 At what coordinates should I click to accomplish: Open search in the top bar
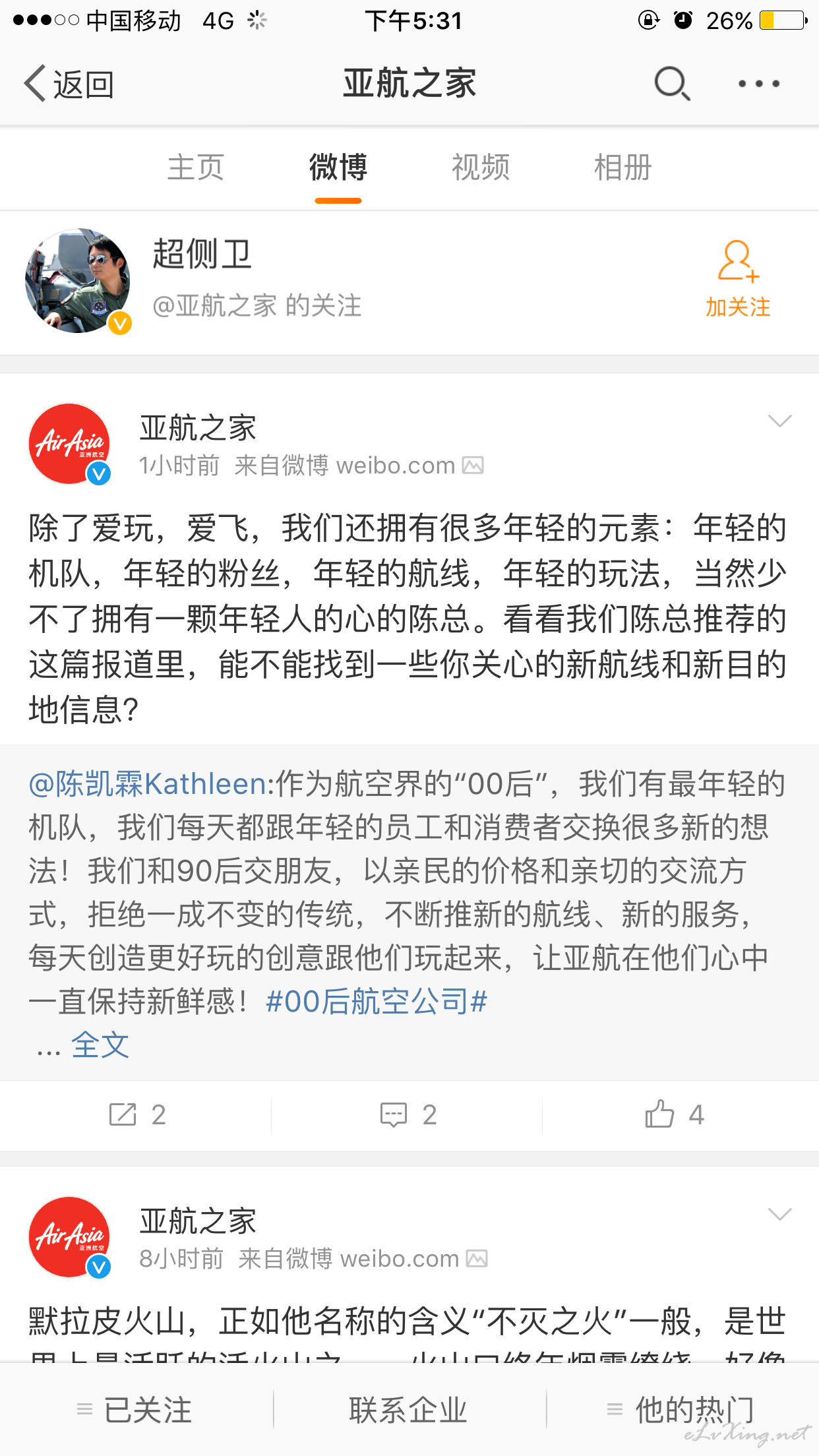click(672, 84)
